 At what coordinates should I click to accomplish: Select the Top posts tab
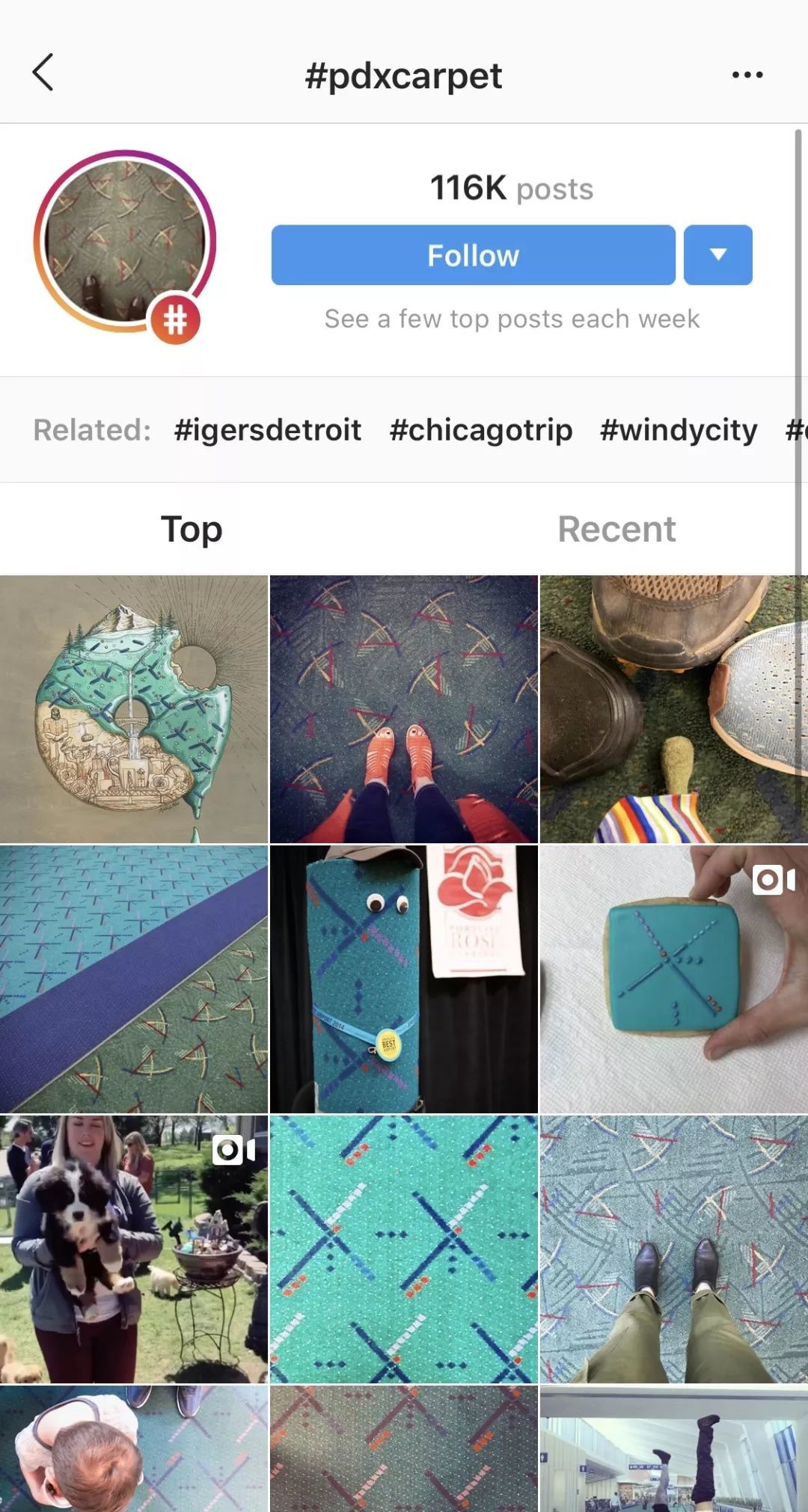click(x=192, y=529)
